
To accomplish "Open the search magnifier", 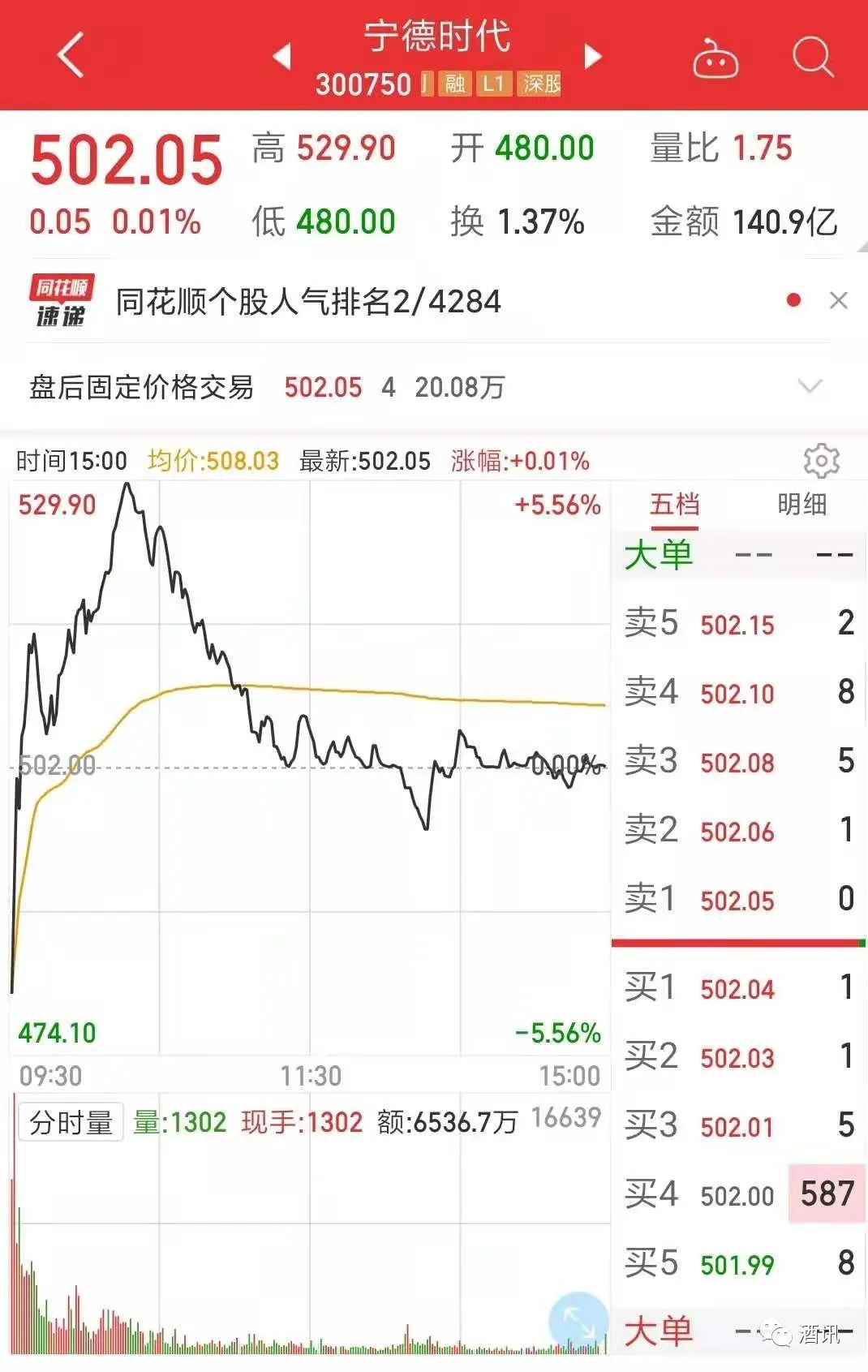I will [813, 58].
